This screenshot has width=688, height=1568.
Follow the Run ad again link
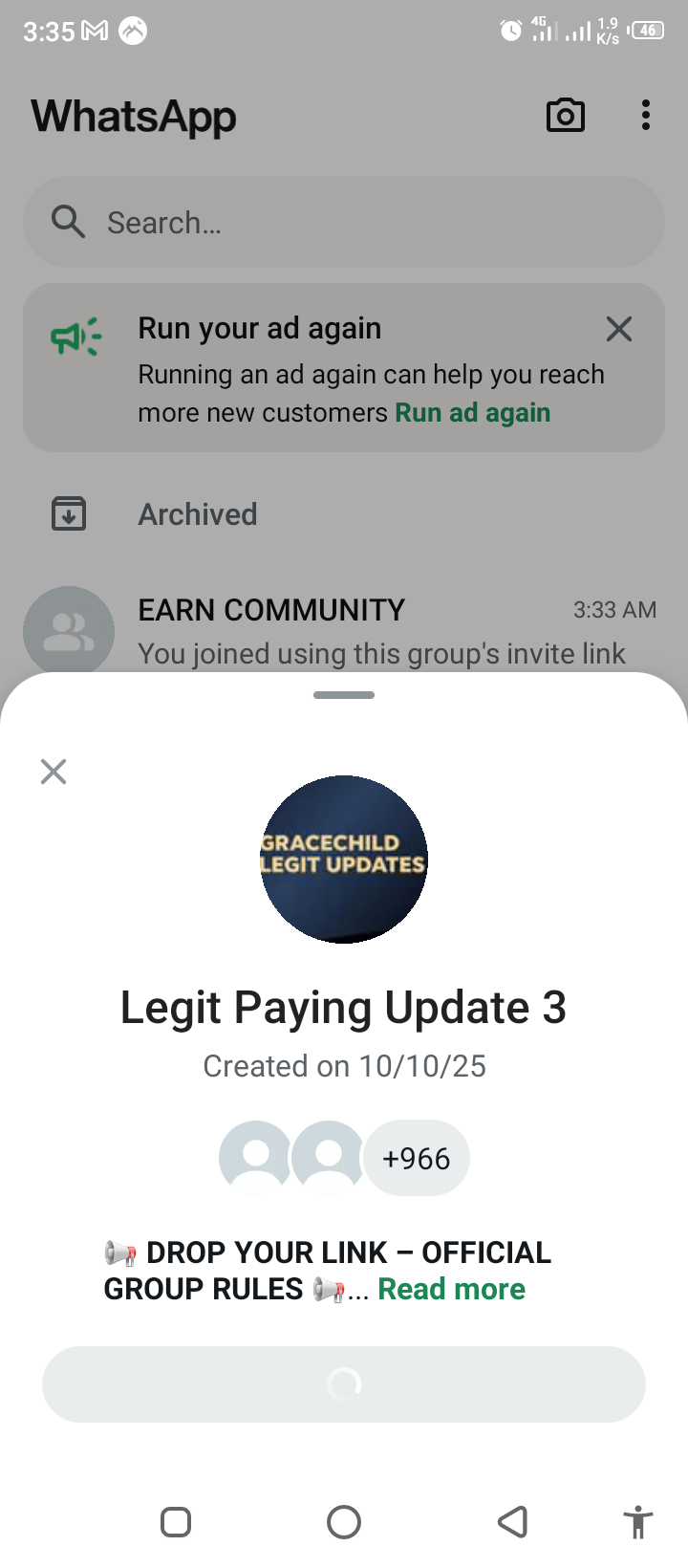pyautogui.click(x=473, y=413)
